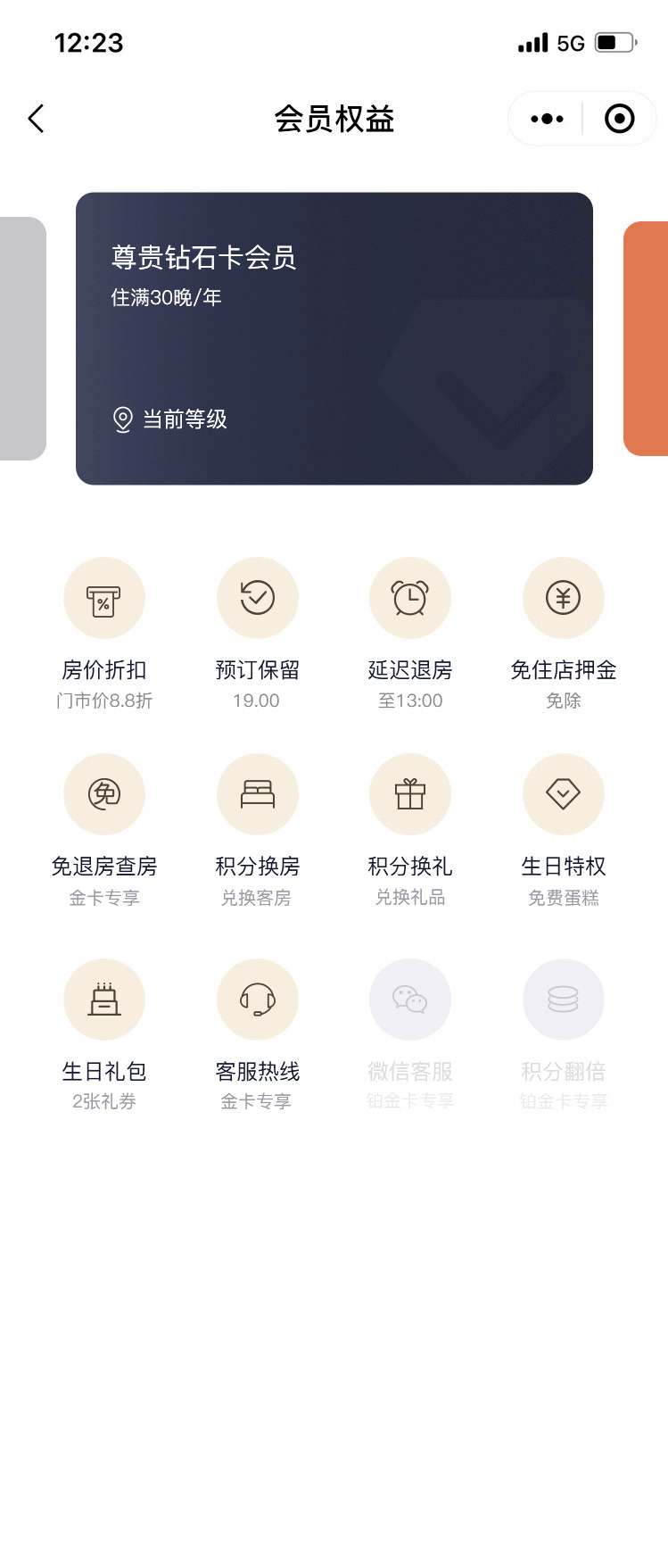Select the 积分翻倍 points doubling icon
The image size is (668, 1568).
tap(563, 999)
